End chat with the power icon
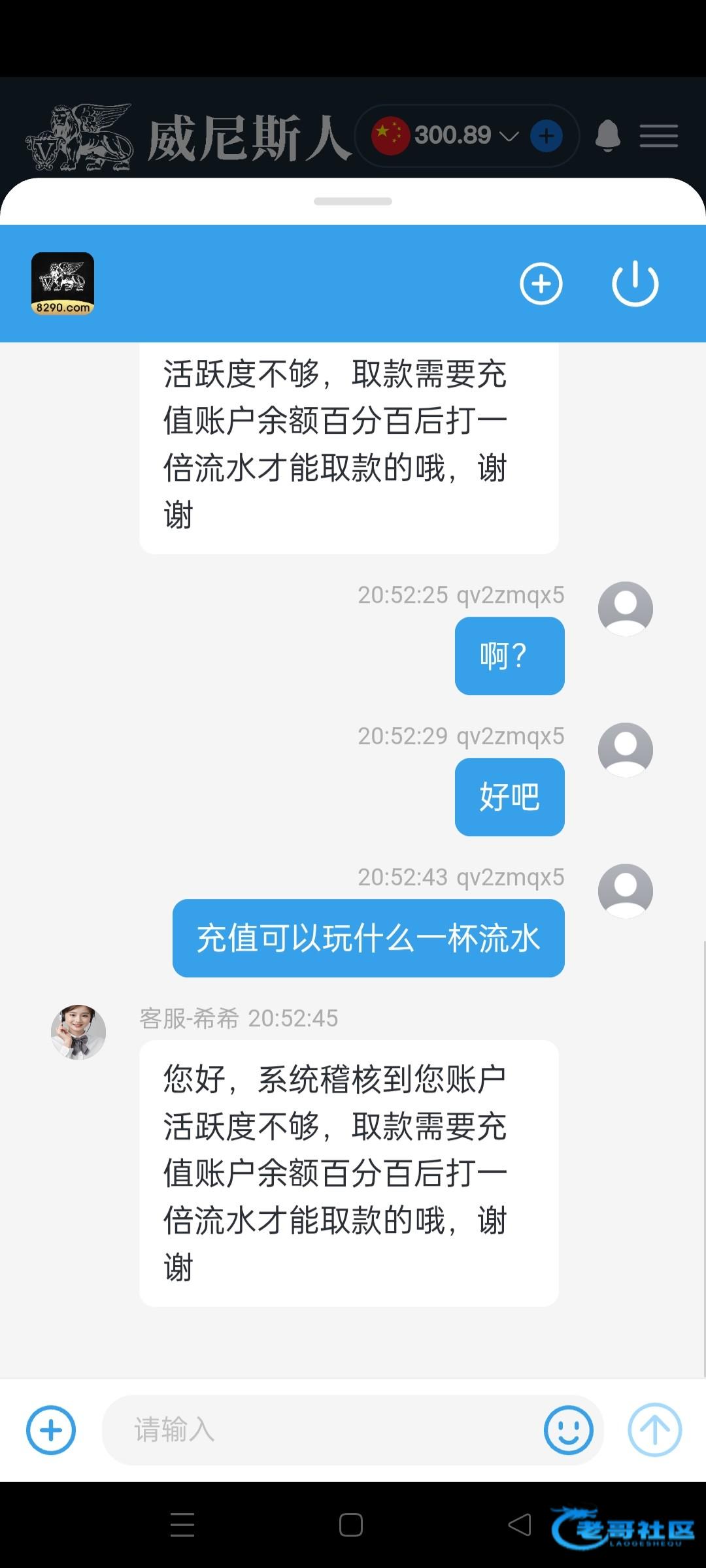Screen dimensions: 706x1568 pos(635,284)
